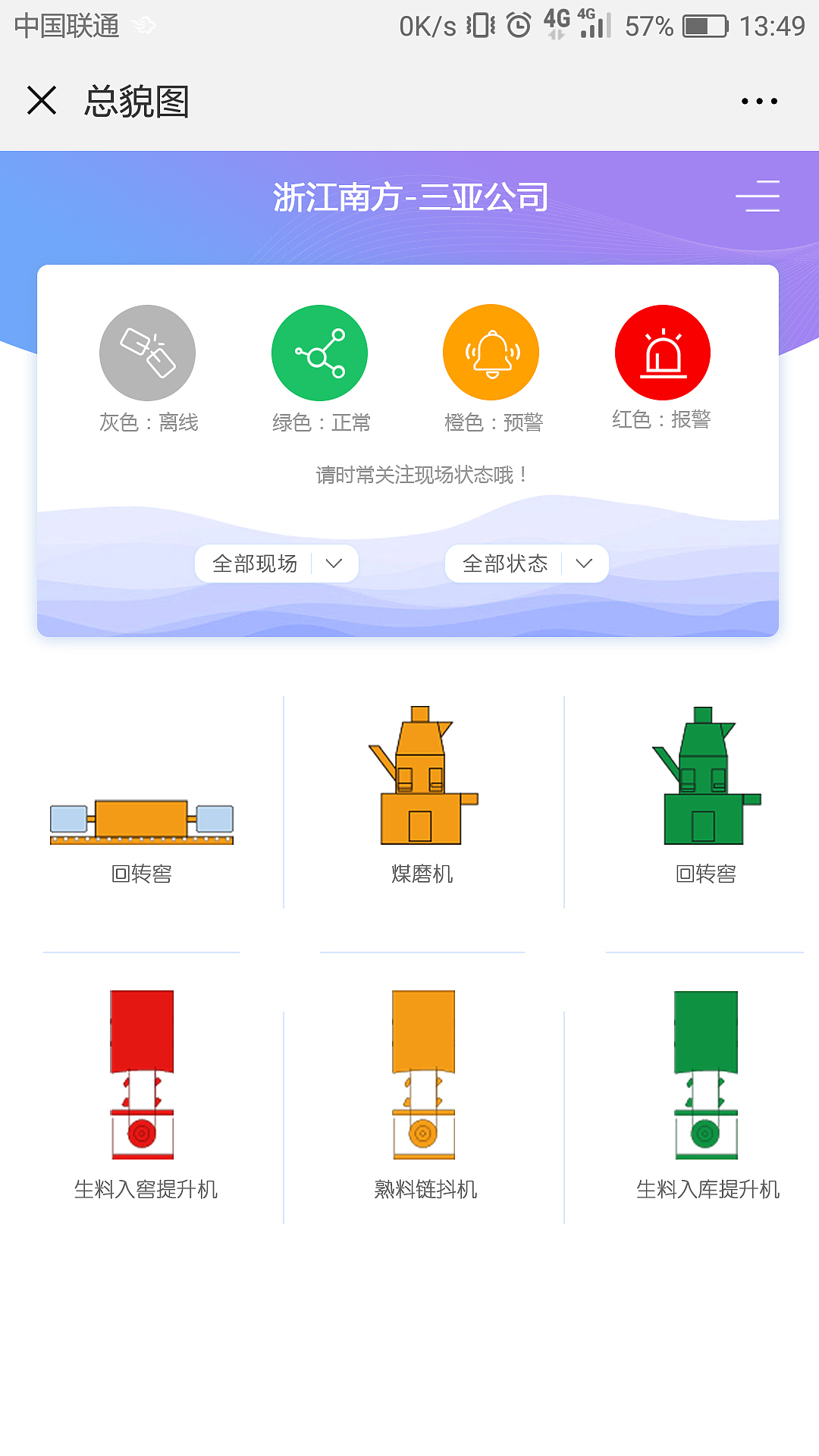Expand the 全部状态 dropdown
Image resolution: width=819 pixels, height=1456 pixels.
(526, 563)
